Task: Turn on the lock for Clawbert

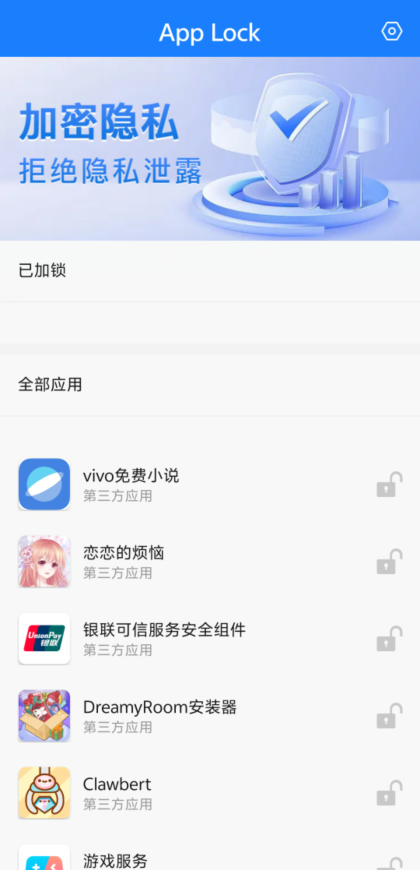Action: [x=389, y=793]
